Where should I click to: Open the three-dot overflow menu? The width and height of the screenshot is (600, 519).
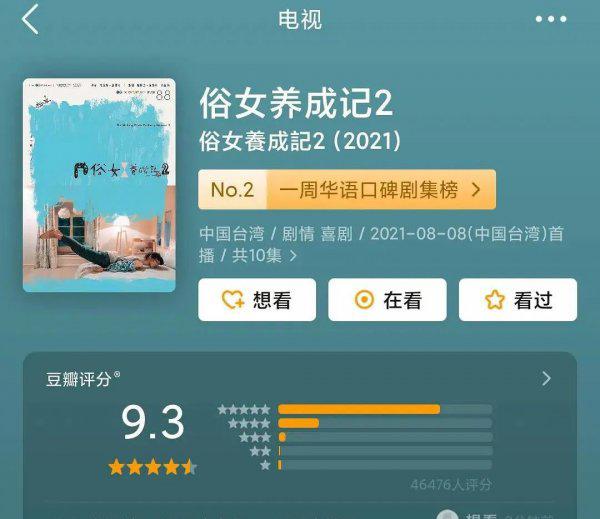550,19
